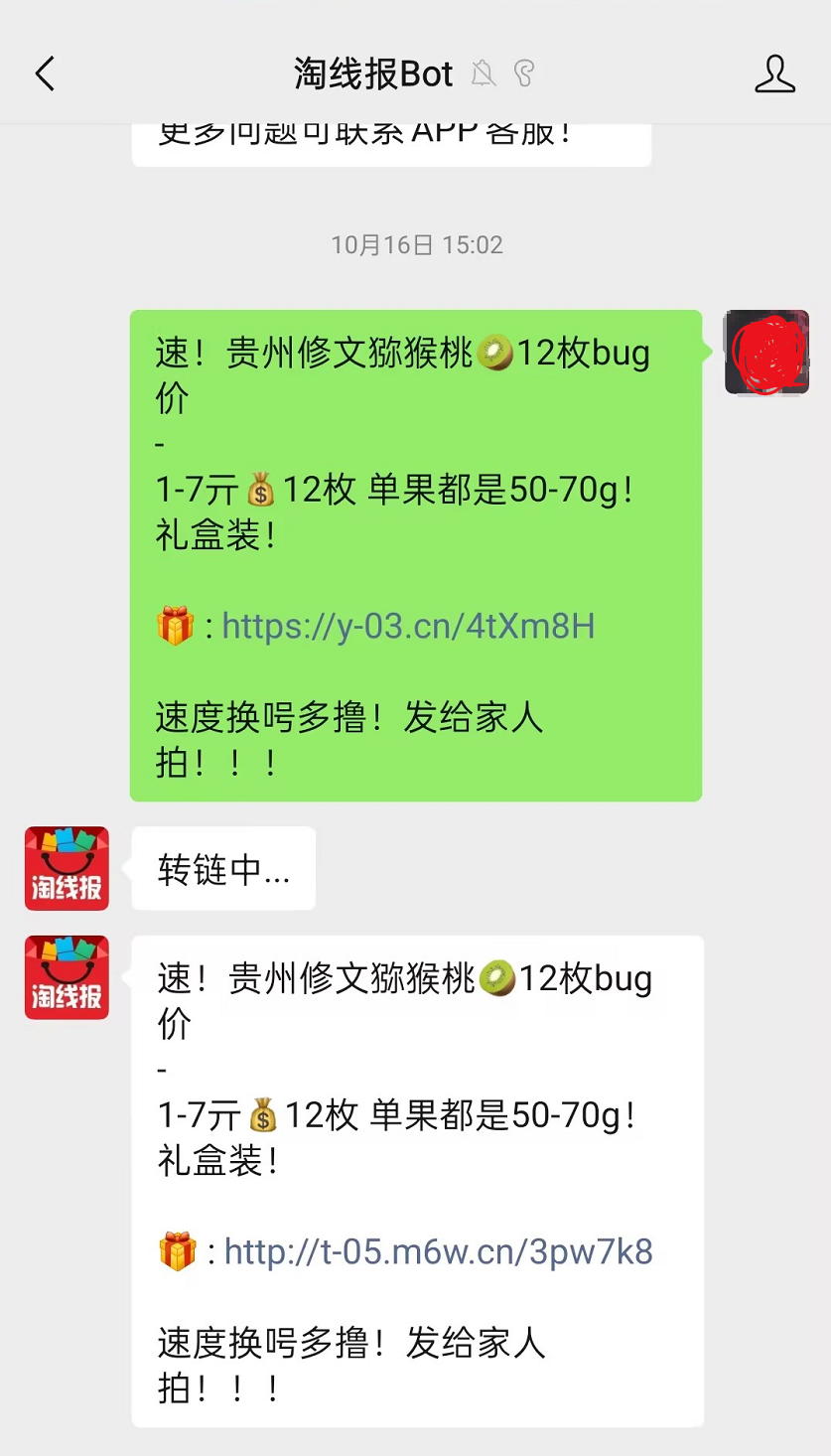Open the chat profile icon top right
The height and width of the screenshot is (1456, 831).
(x=775, y=73)
